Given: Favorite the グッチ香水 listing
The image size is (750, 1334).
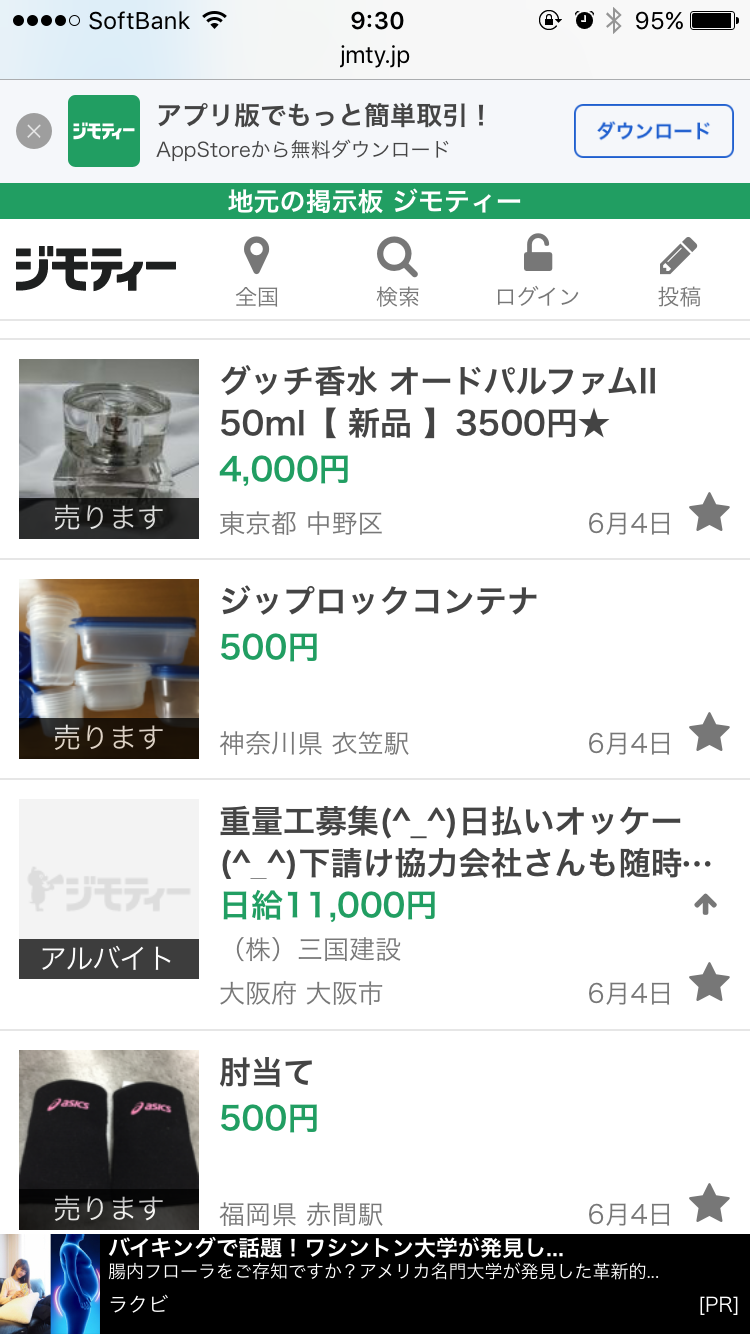Looking at the screenshot, I should point(709,513).
